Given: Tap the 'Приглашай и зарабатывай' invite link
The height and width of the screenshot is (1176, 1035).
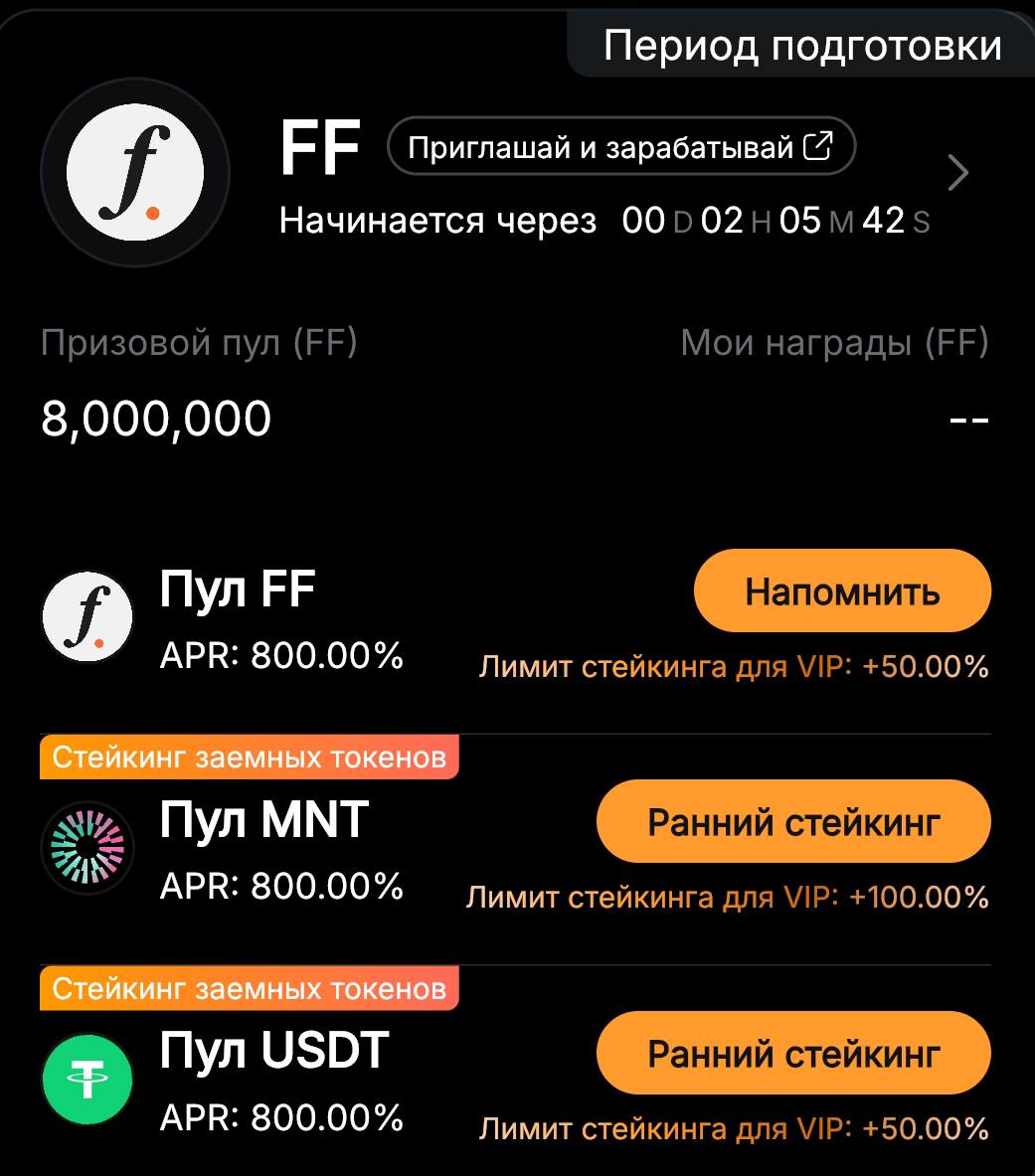Looking at the screenshot, I should point(620,148).
